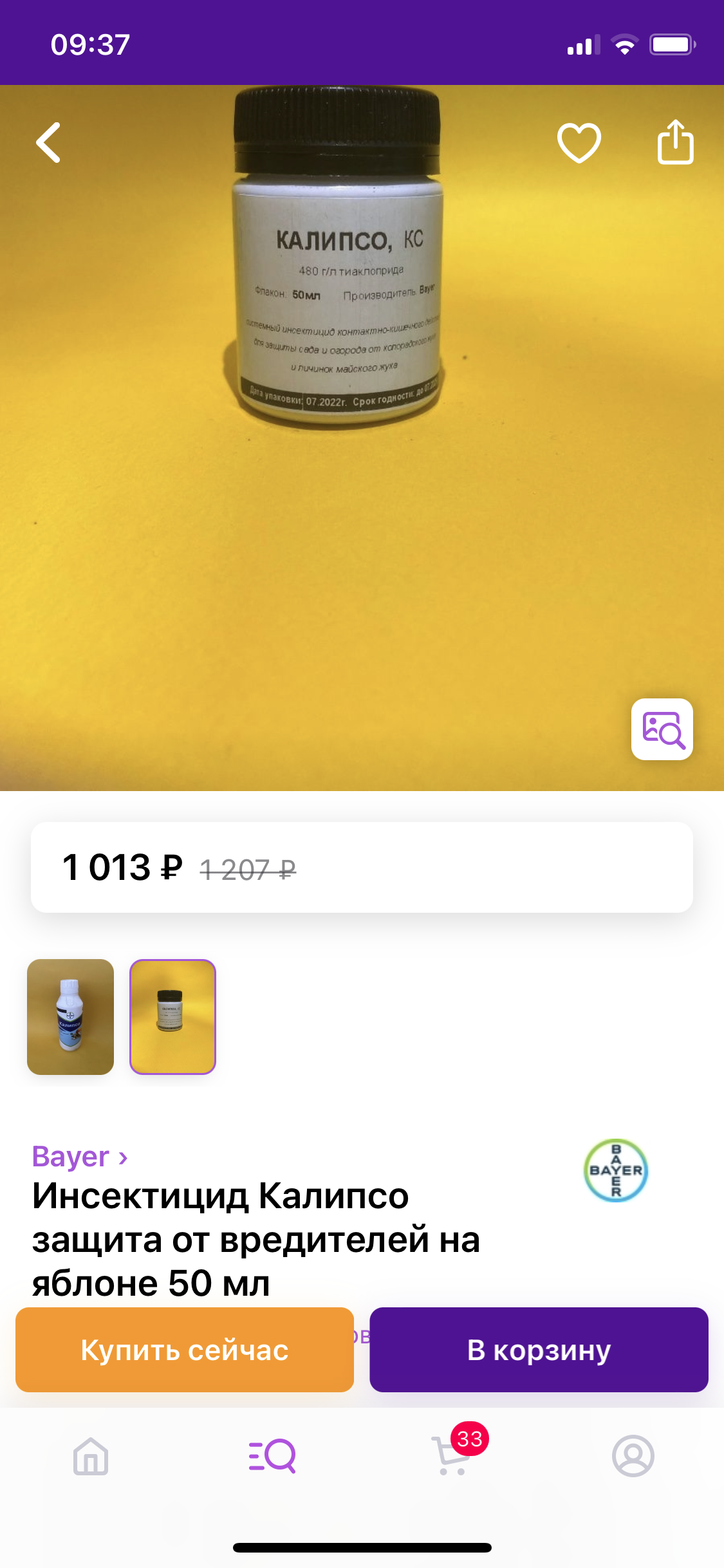Select the white bottle thumbnail
724x1568 pixels.
click(x=71, y=1016)
